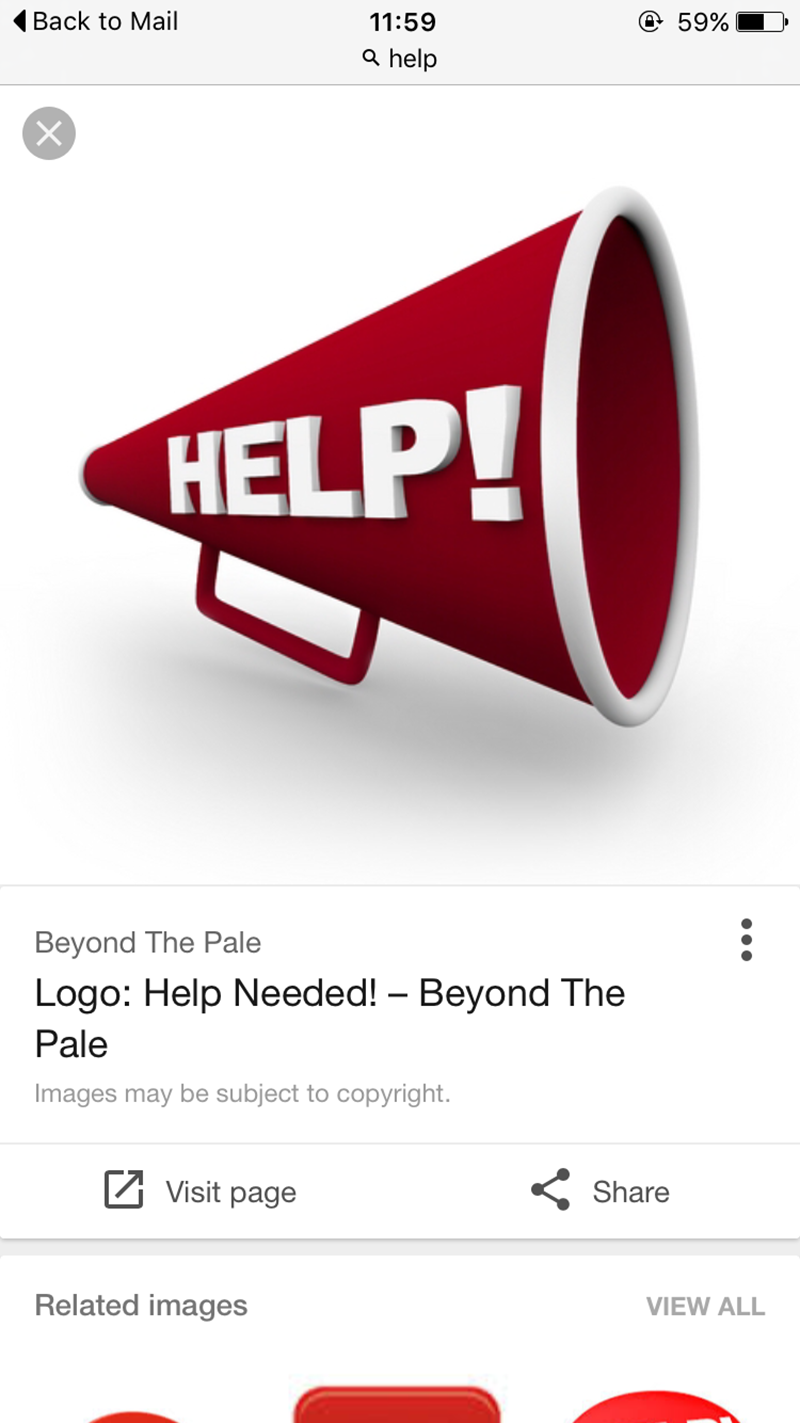Viewport: 800px width, 1423px height.
Task: Close the image preview
Action: 49,133
